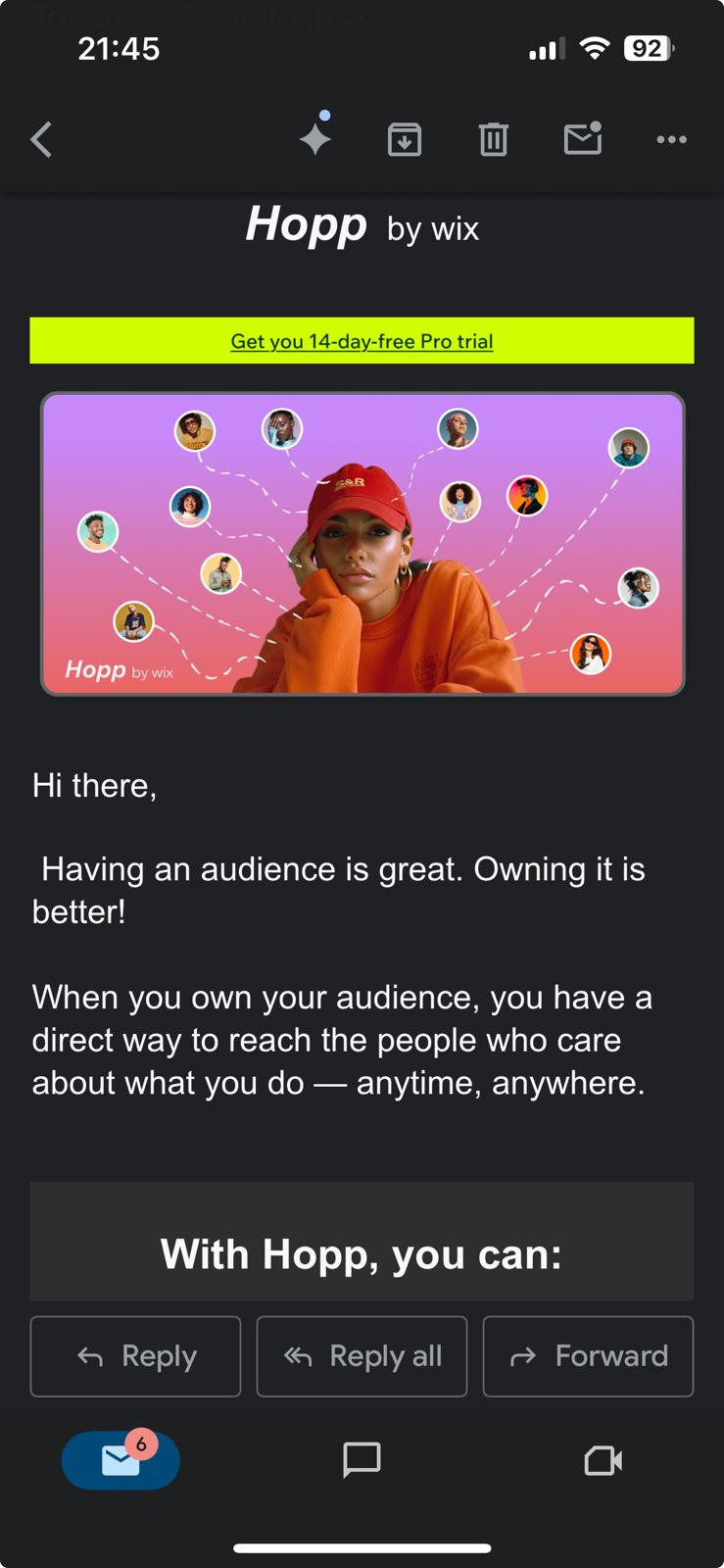
Task: Open the three-dot overflow menu
Action: (x=671, y=140)
